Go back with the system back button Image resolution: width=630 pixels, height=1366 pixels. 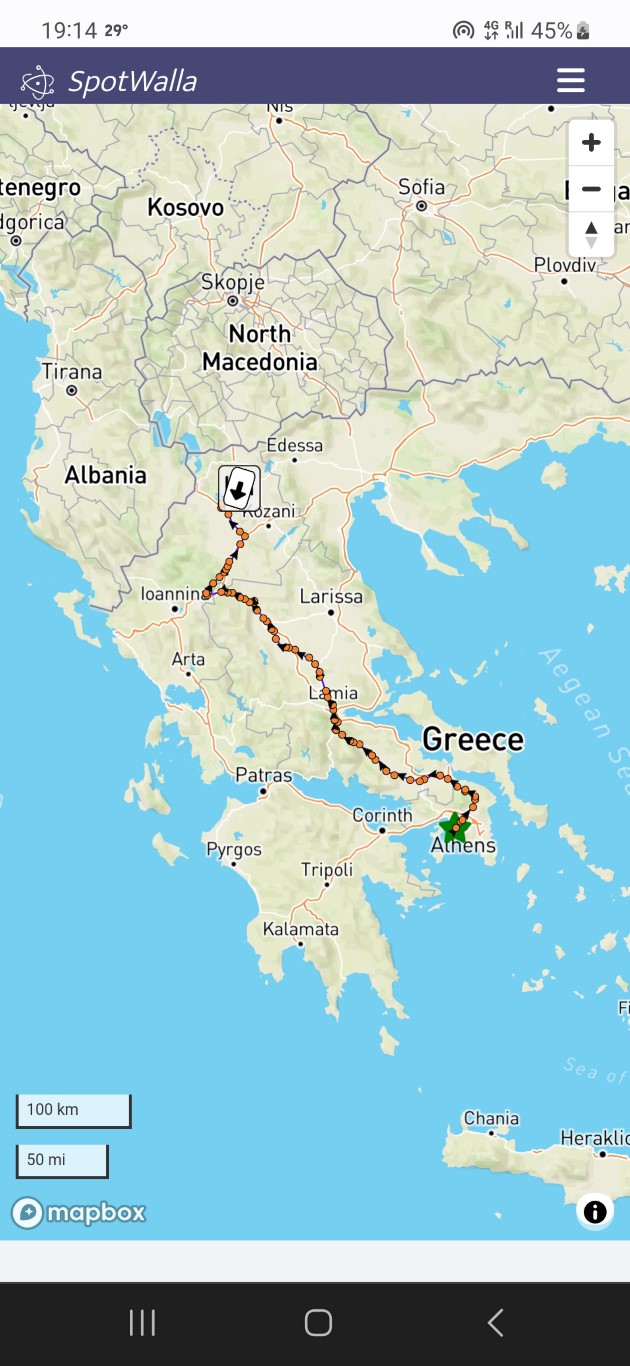click(x=495, y=1323)
